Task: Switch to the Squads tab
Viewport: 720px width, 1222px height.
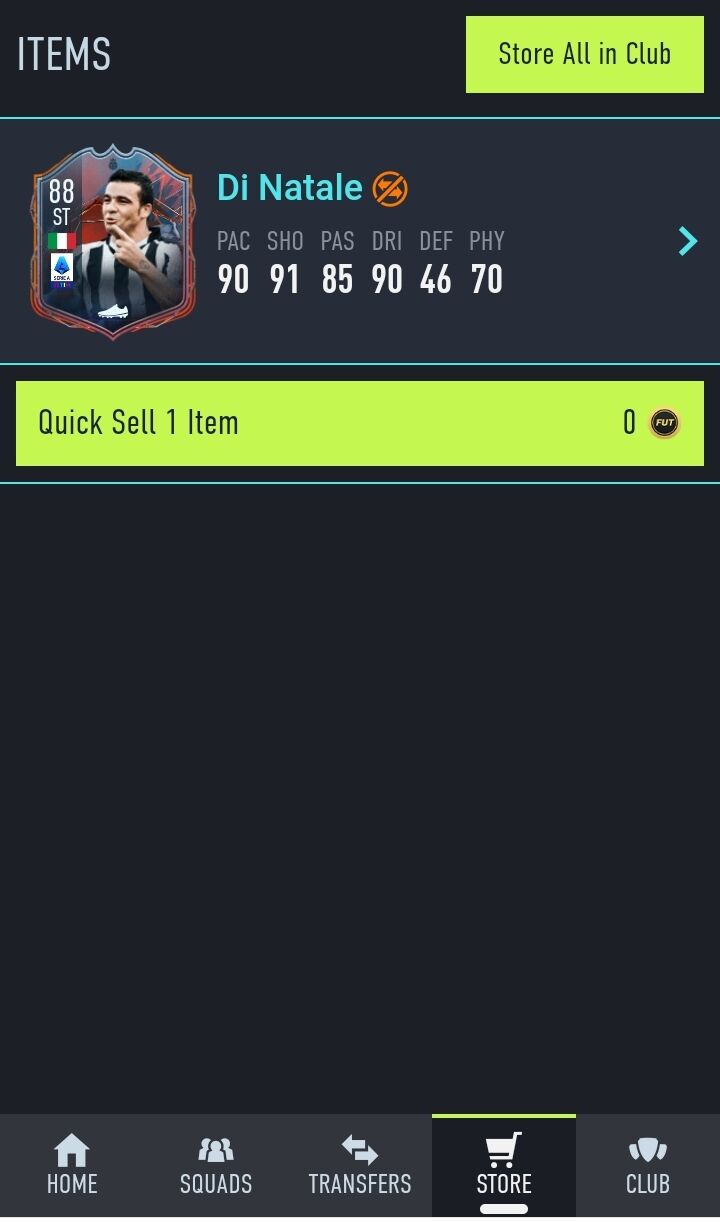Action: click(x=216, y=1166)
